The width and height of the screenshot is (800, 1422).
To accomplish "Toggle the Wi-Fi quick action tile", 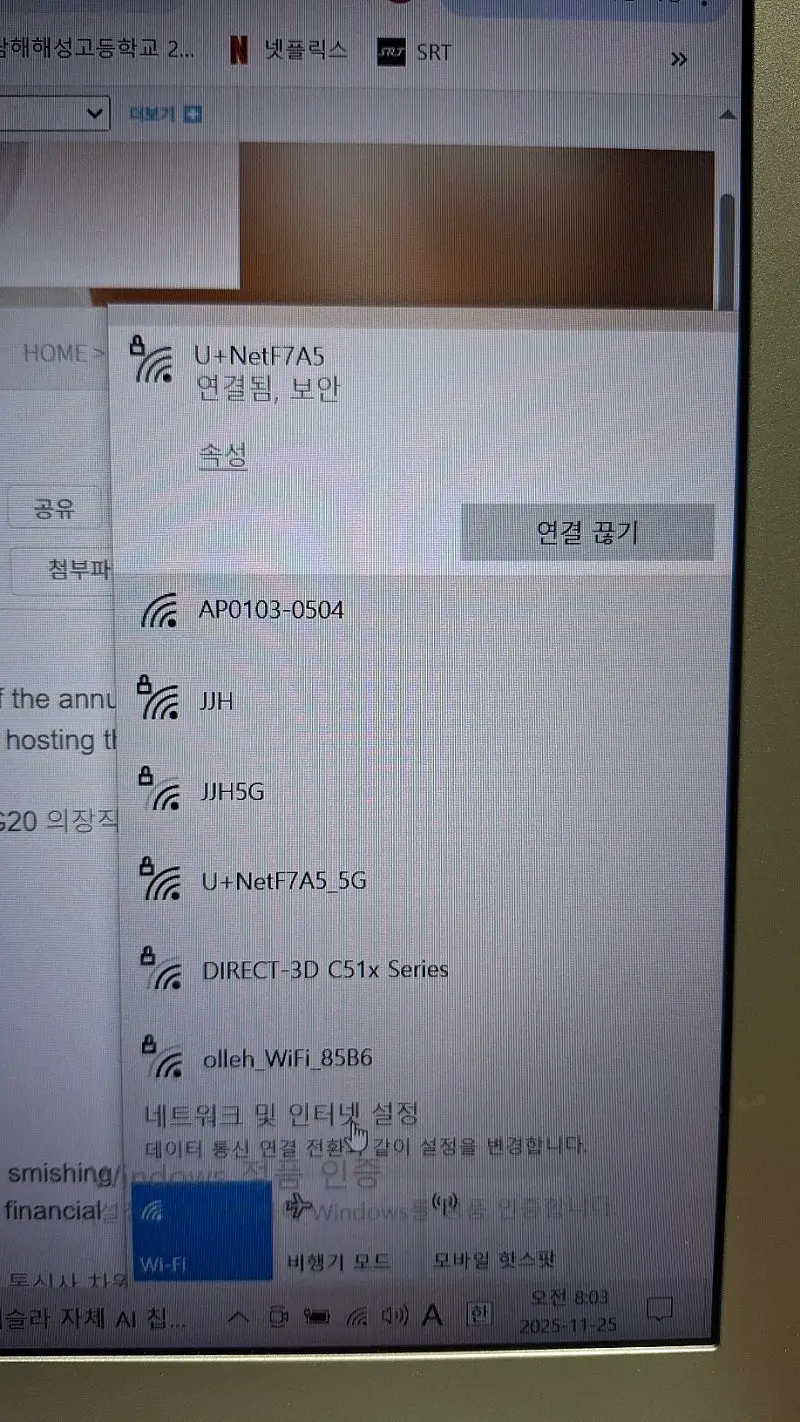I will pos(202,1230).
